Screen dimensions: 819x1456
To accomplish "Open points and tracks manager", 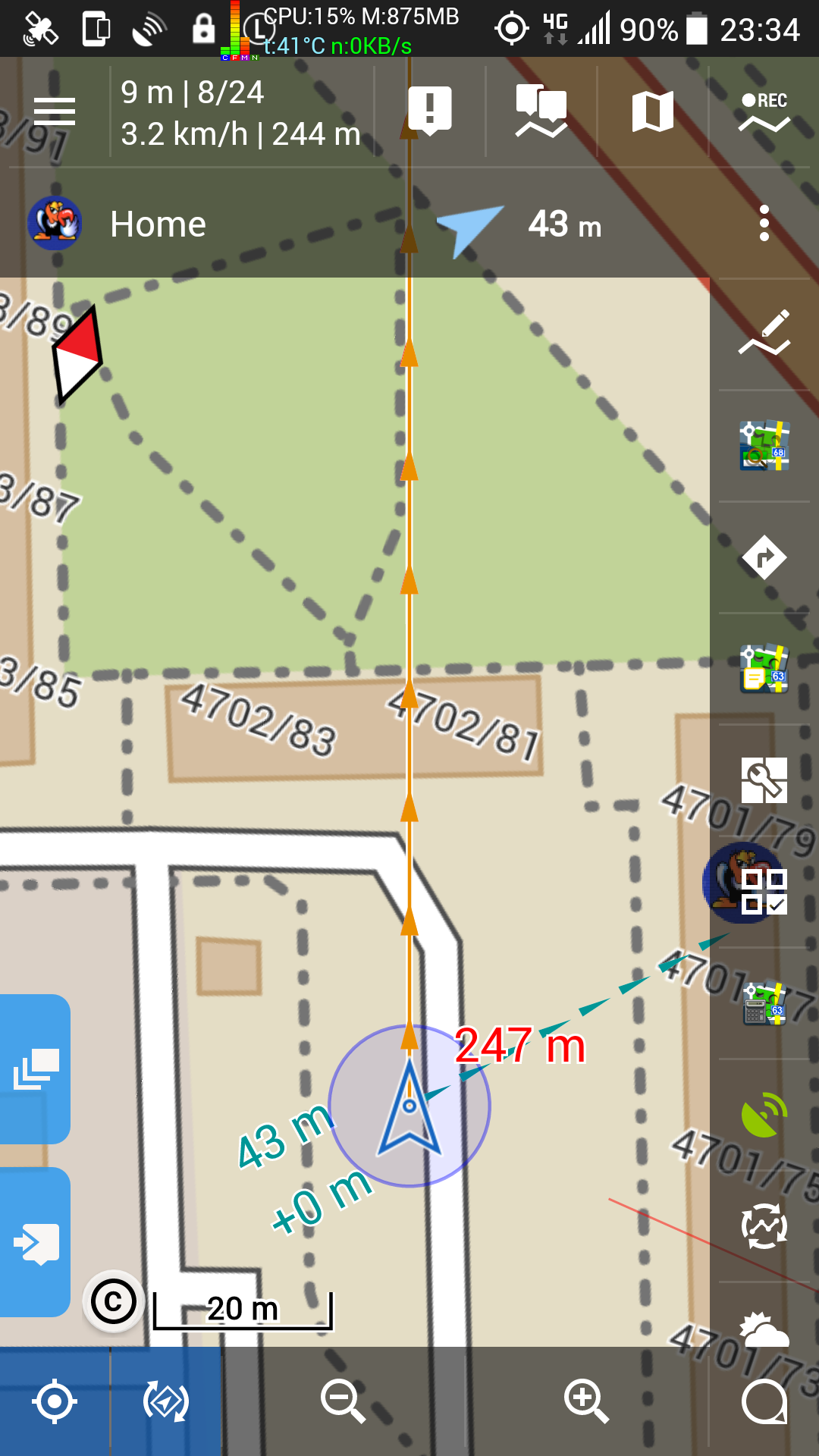I will click(x=541, y=111).
